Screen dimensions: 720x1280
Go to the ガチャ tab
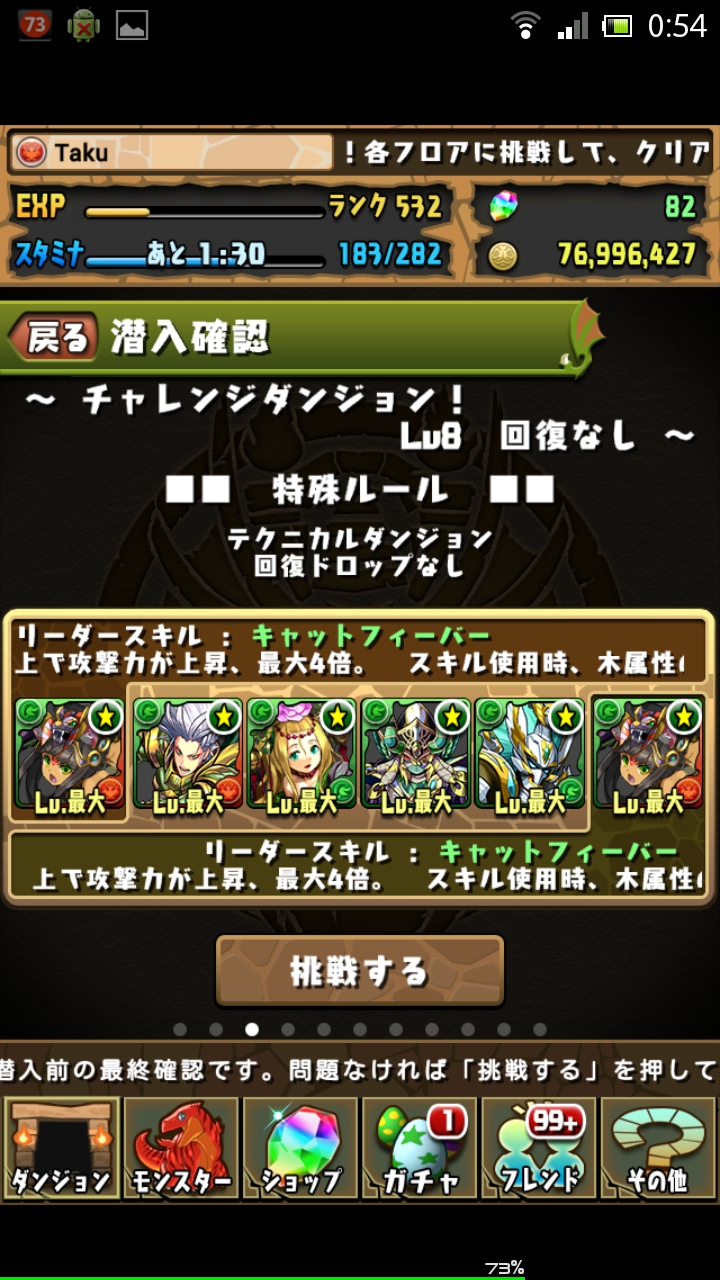[419, 1148]
